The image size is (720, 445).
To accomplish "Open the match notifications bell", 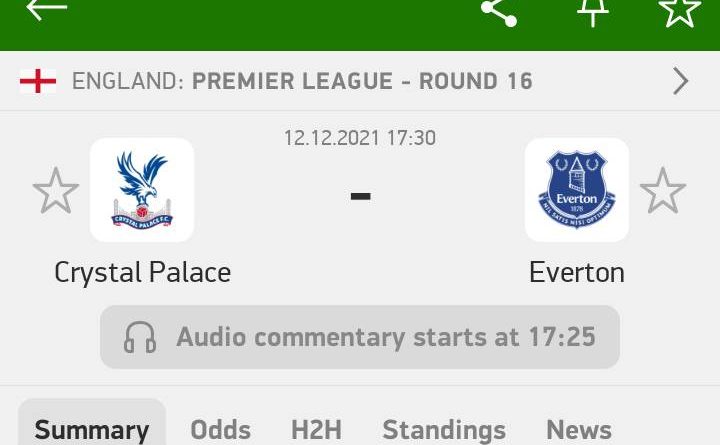I will (592, 10).
